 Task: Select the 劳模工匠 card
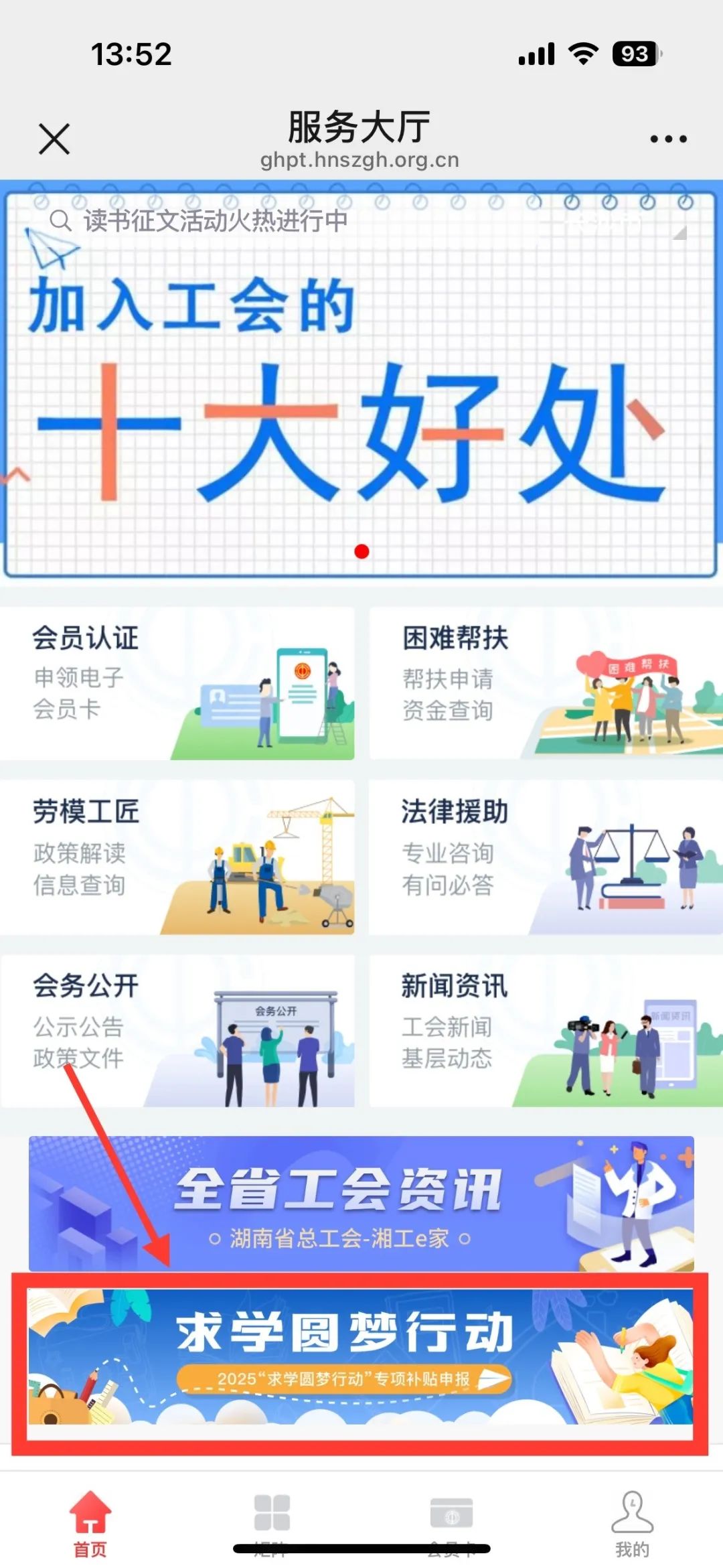[177, 857]
